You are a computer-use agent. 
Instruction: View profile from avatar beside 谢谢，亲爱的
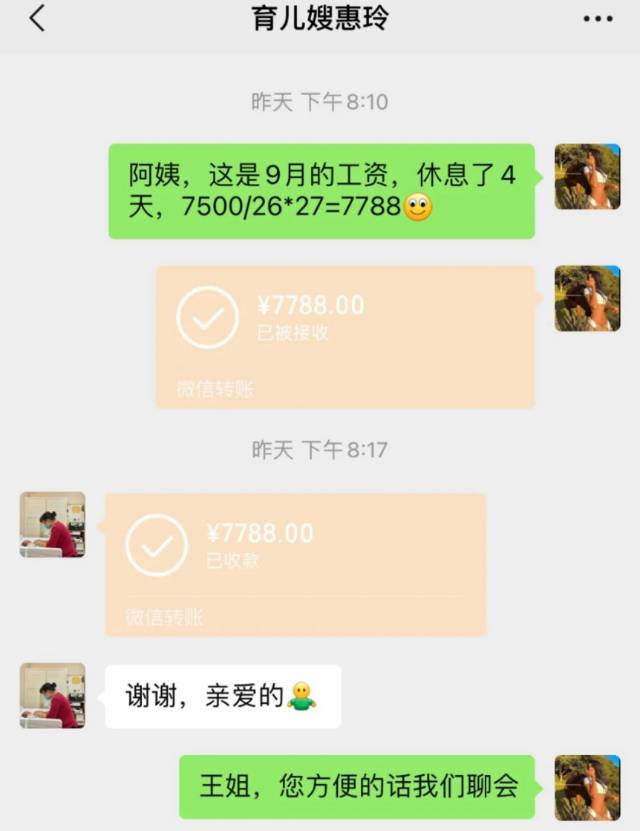pos(52,695)
